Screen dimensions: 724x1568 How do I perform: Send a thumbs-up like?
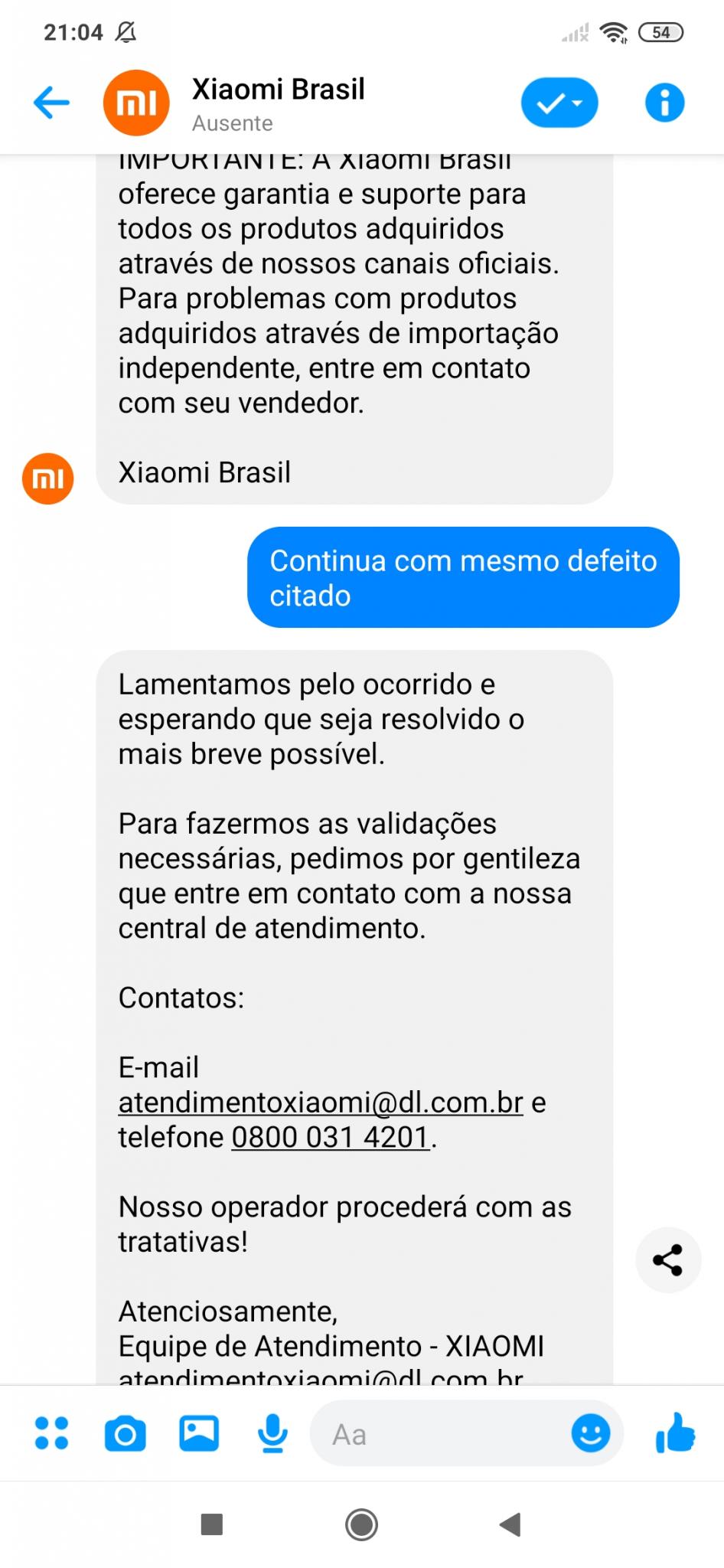click(675, 1432)
